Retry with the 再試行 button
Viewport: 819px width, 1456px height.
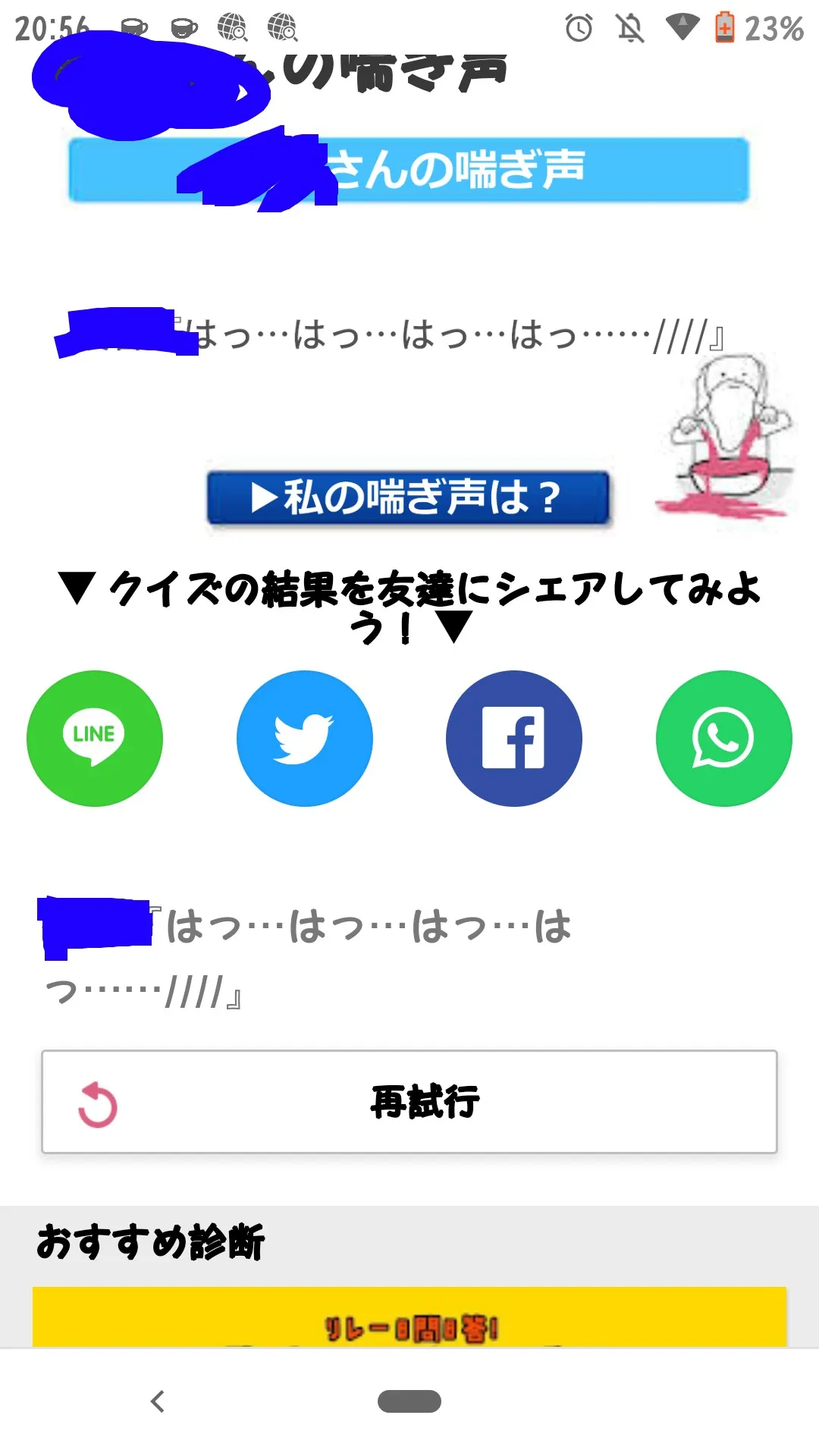click(x=409, y=1102)
